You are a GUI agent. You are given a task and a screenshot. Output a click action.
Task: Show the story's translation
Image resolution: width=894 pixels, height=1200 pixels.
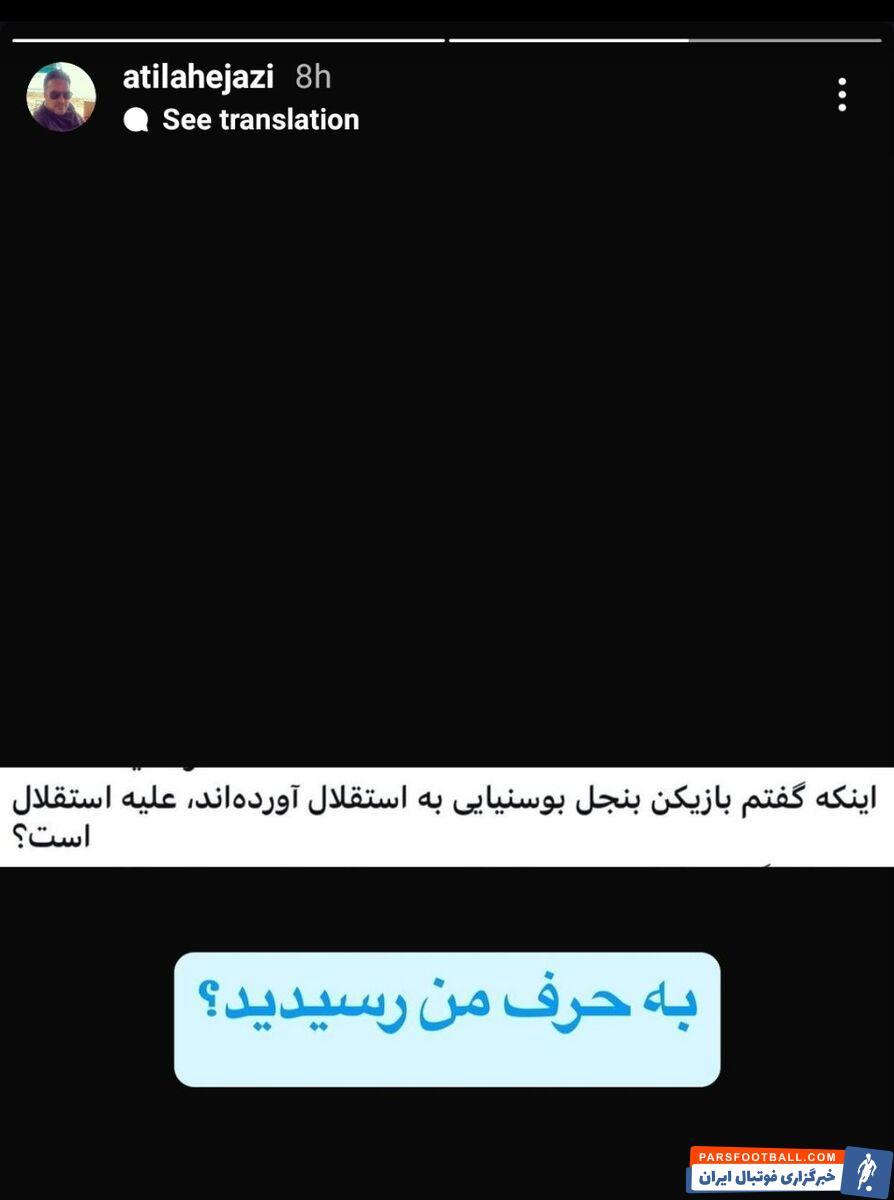pyautogui.click(x=259, y=120)
